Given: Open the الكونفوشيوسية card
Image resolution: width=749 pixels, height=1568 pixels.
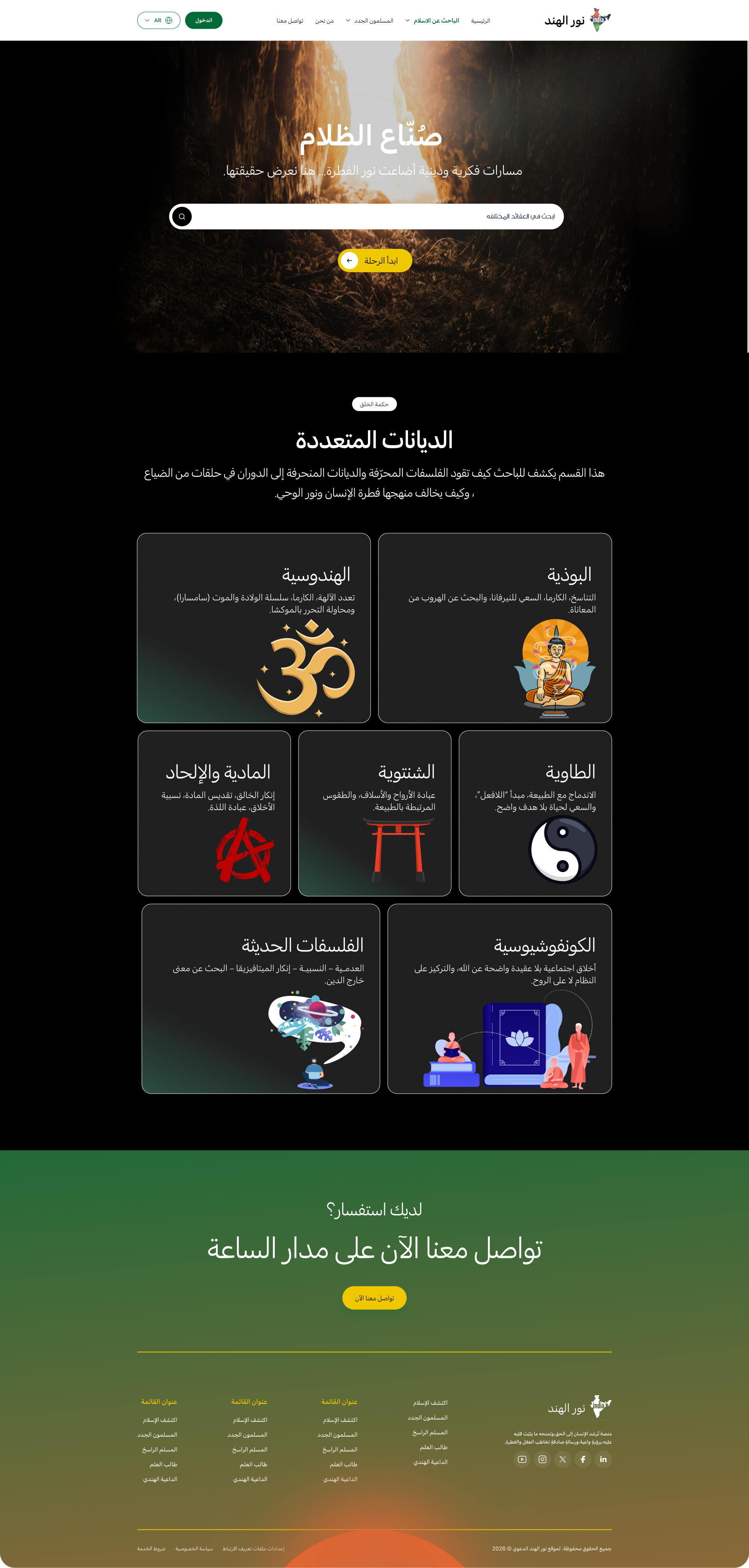Looking at the screenshot, I should [499, 998].
